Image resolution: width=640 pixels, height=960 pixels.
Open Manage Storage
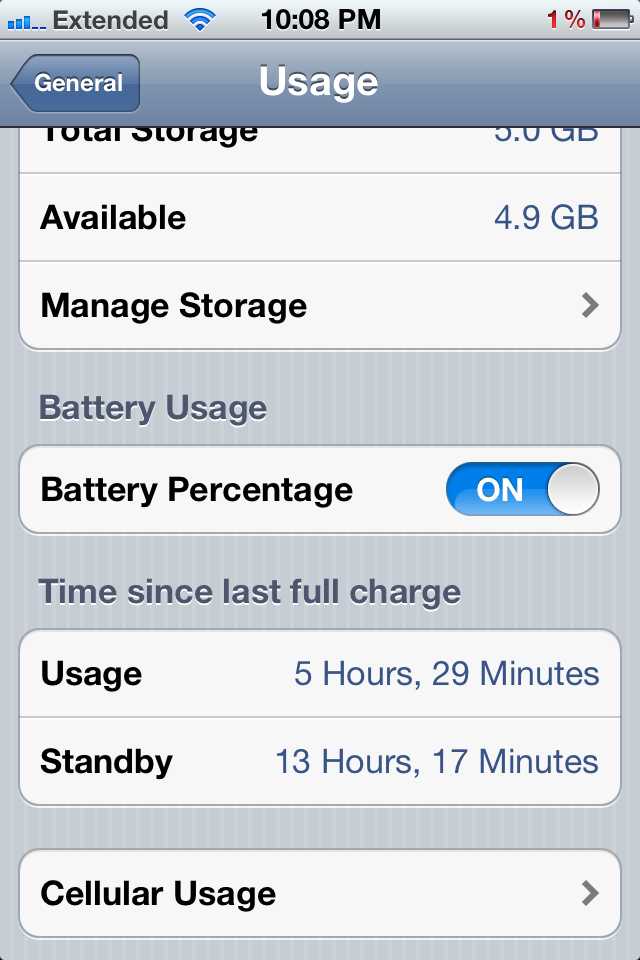click(x=320, y=305)
